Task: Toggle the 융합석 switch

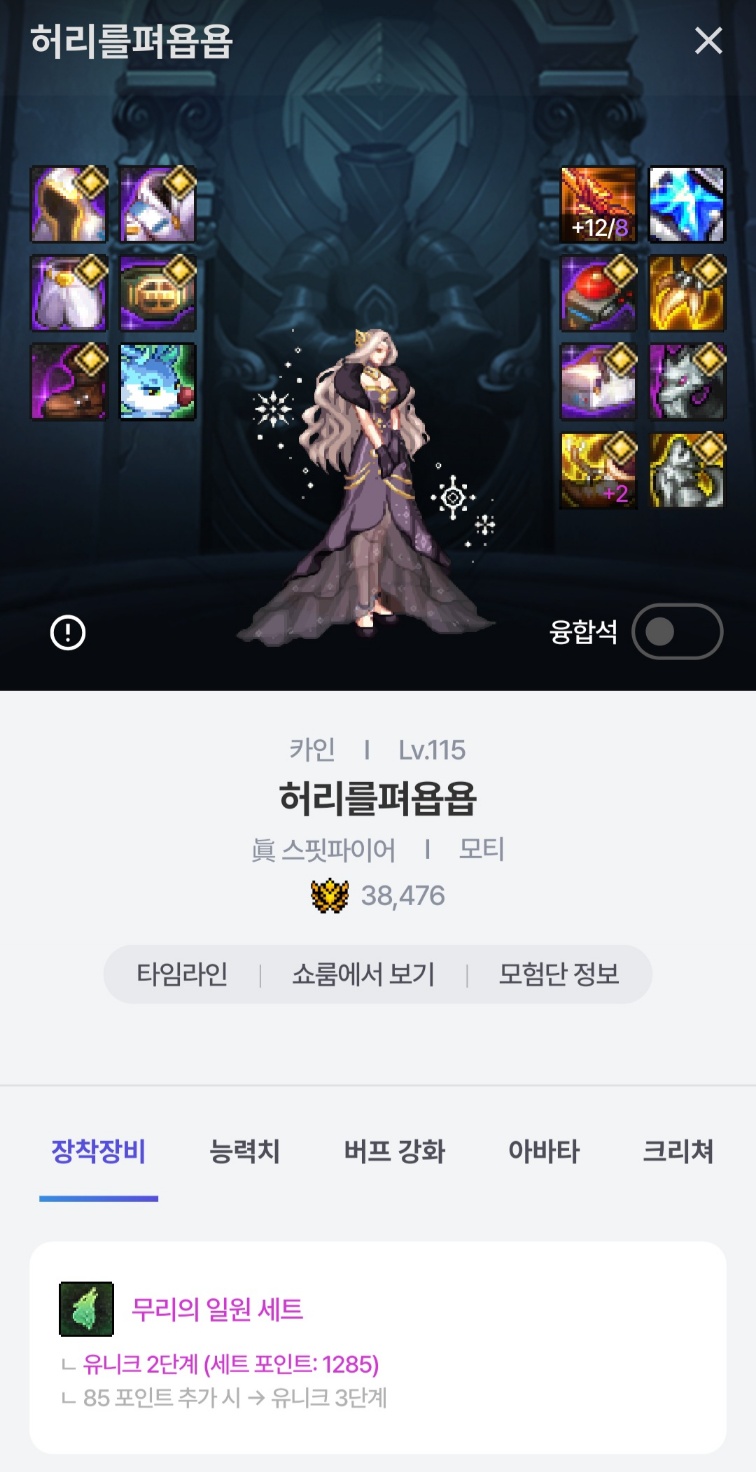Action: coord(677,631)
